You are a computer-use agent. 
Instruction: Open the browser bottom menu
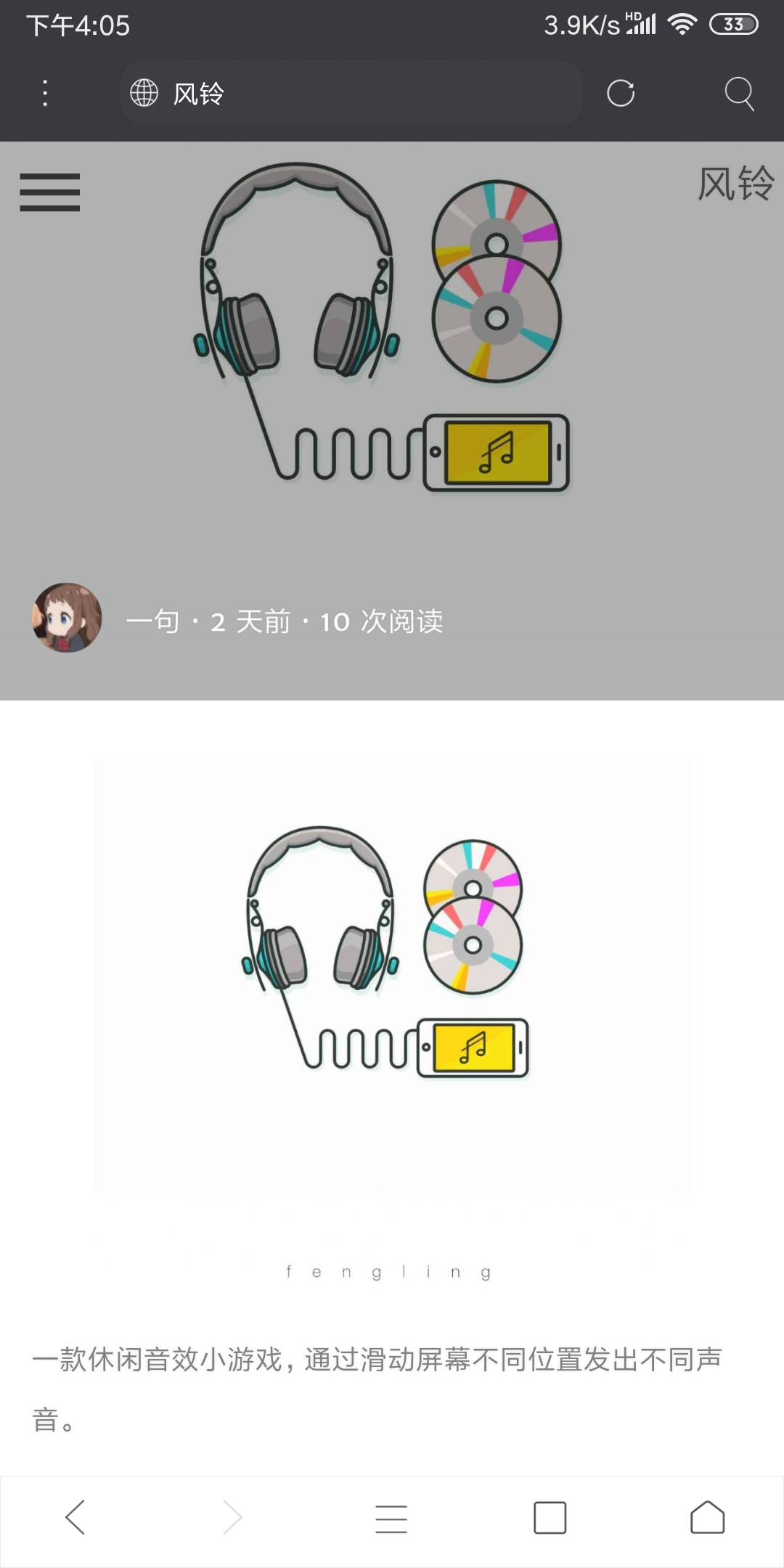point(391,1518)
